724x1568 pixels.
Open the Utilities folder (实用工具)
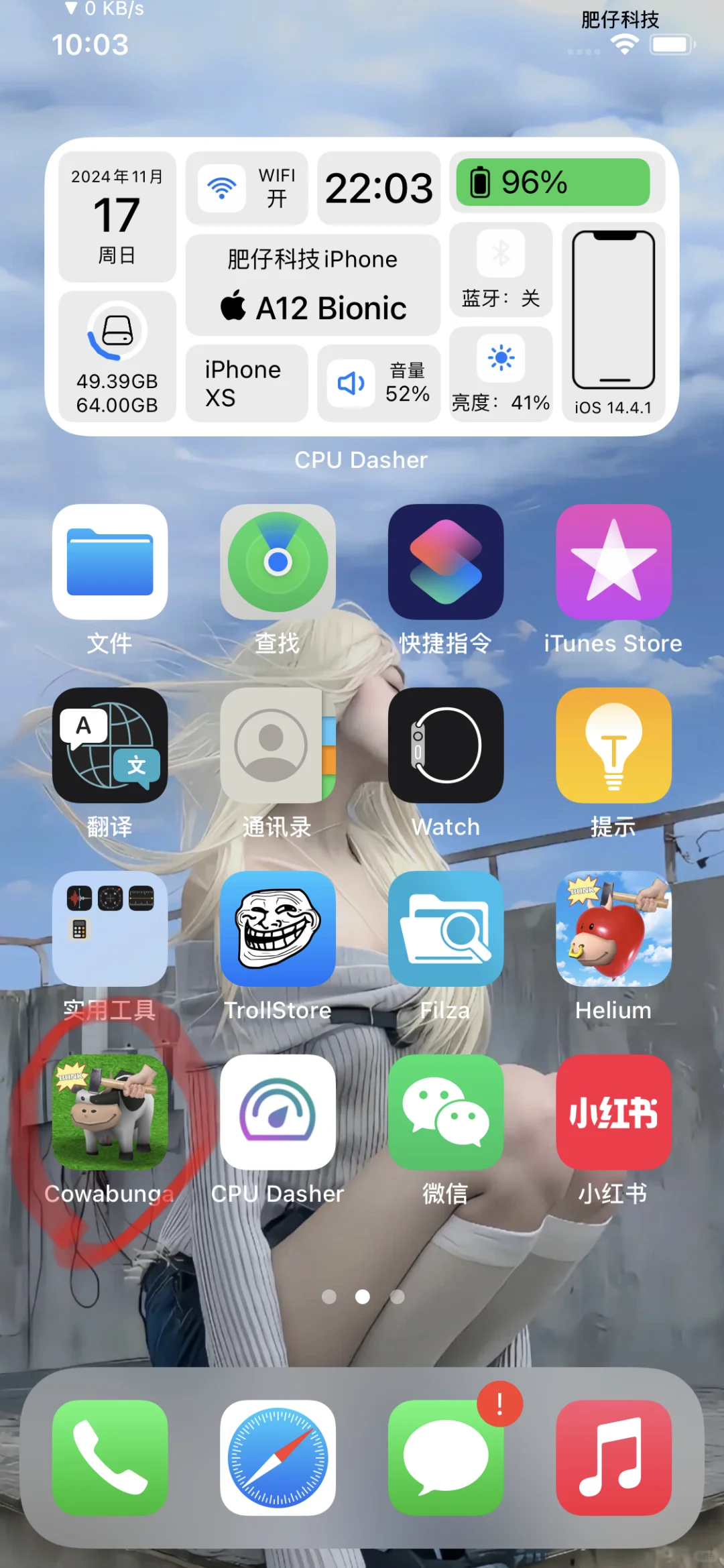pos(110,928)
